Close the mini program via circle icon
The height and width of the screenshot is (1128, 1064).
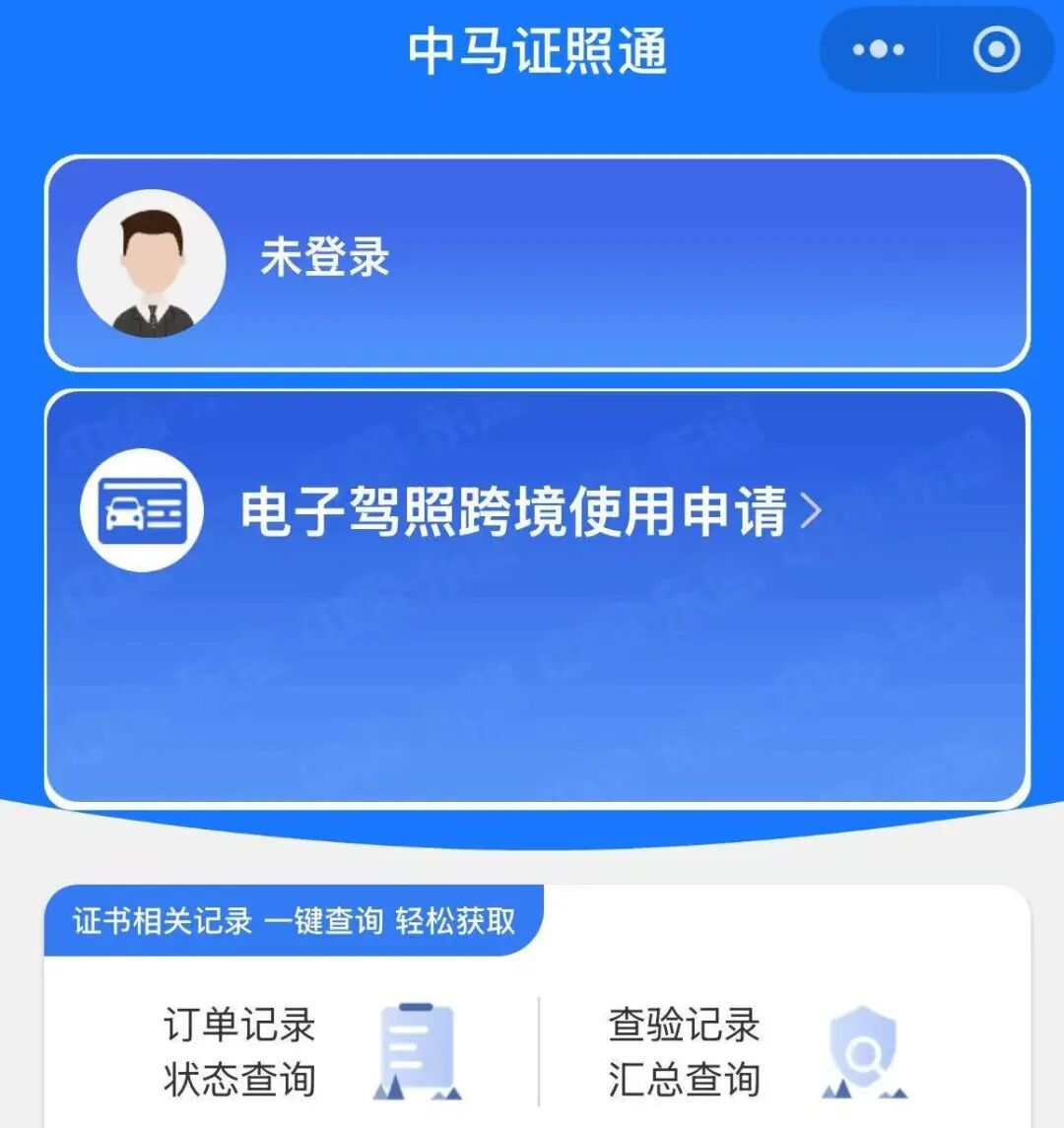pos(996,49)
